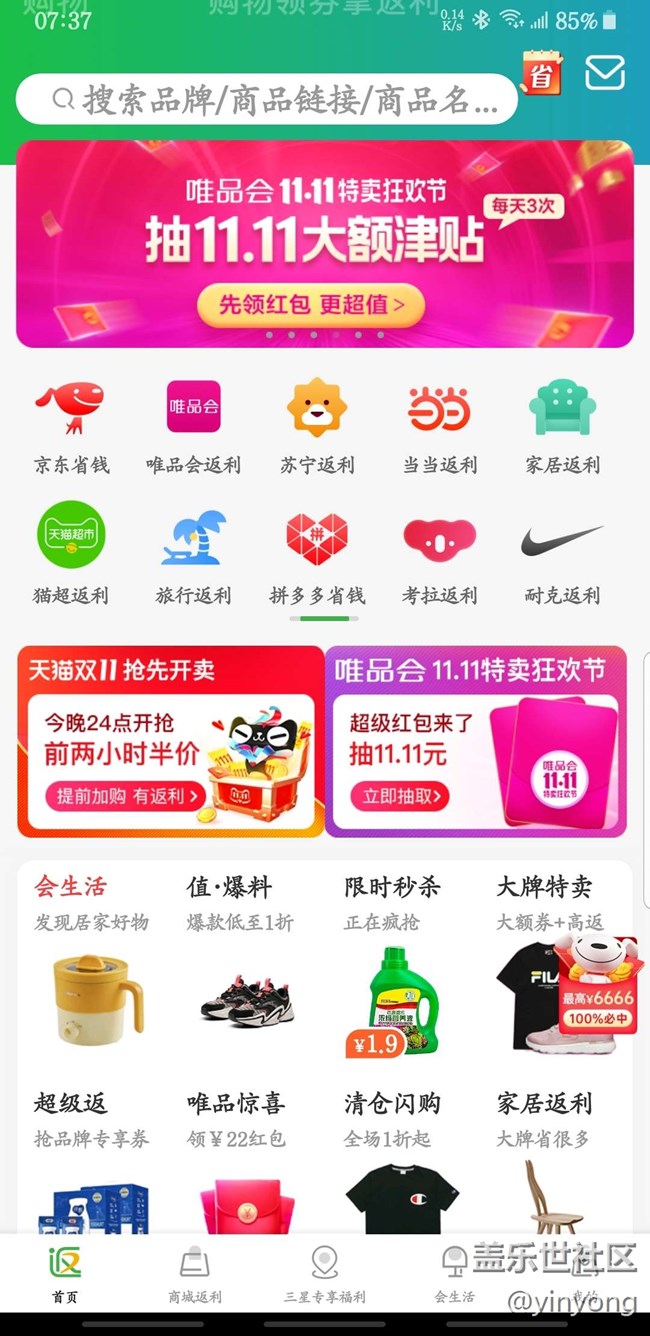Open 猫超返利
The height and width of the screenshot is (1336, 650).
(71, 555)
